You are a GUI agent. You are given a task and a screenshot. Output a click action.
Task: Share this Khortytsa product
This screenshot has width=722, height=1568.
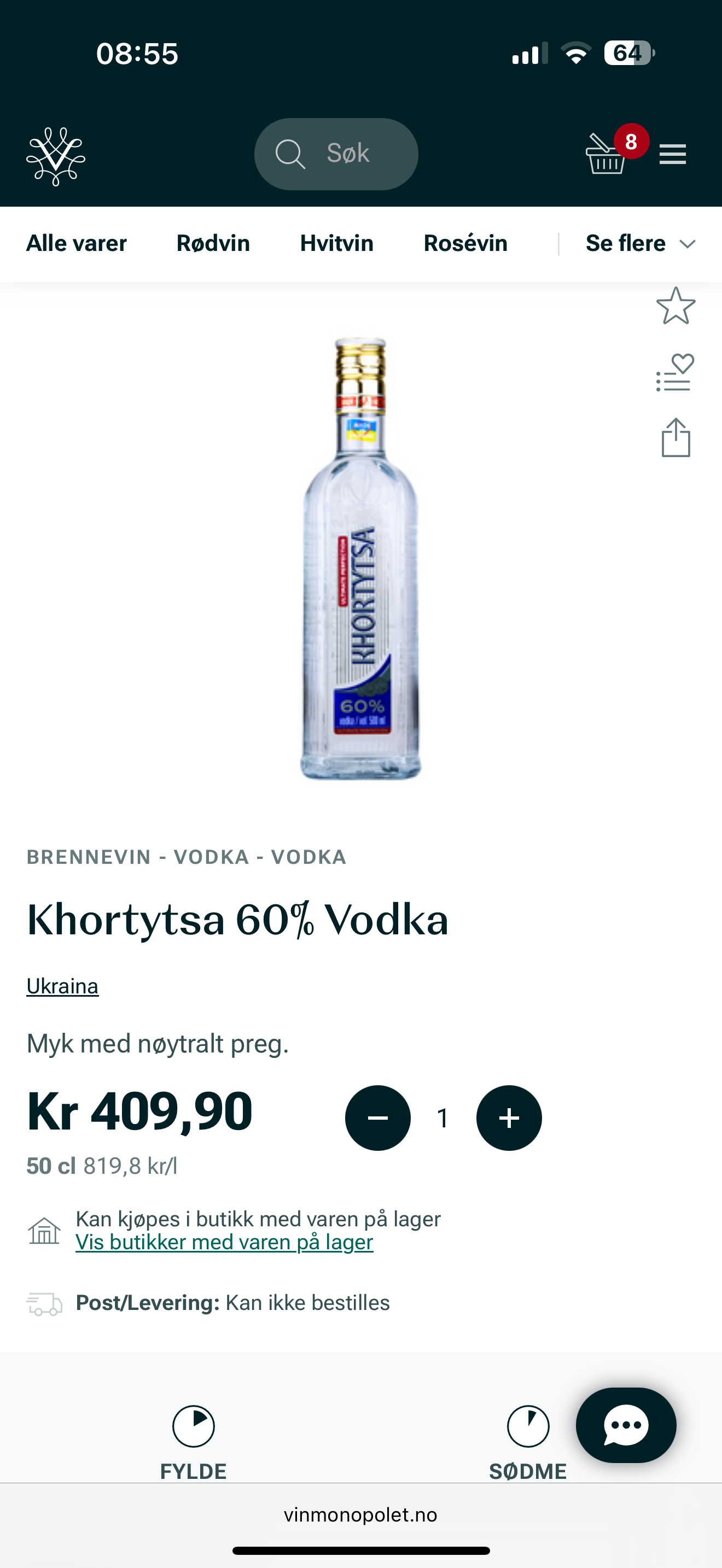[676, 437]
